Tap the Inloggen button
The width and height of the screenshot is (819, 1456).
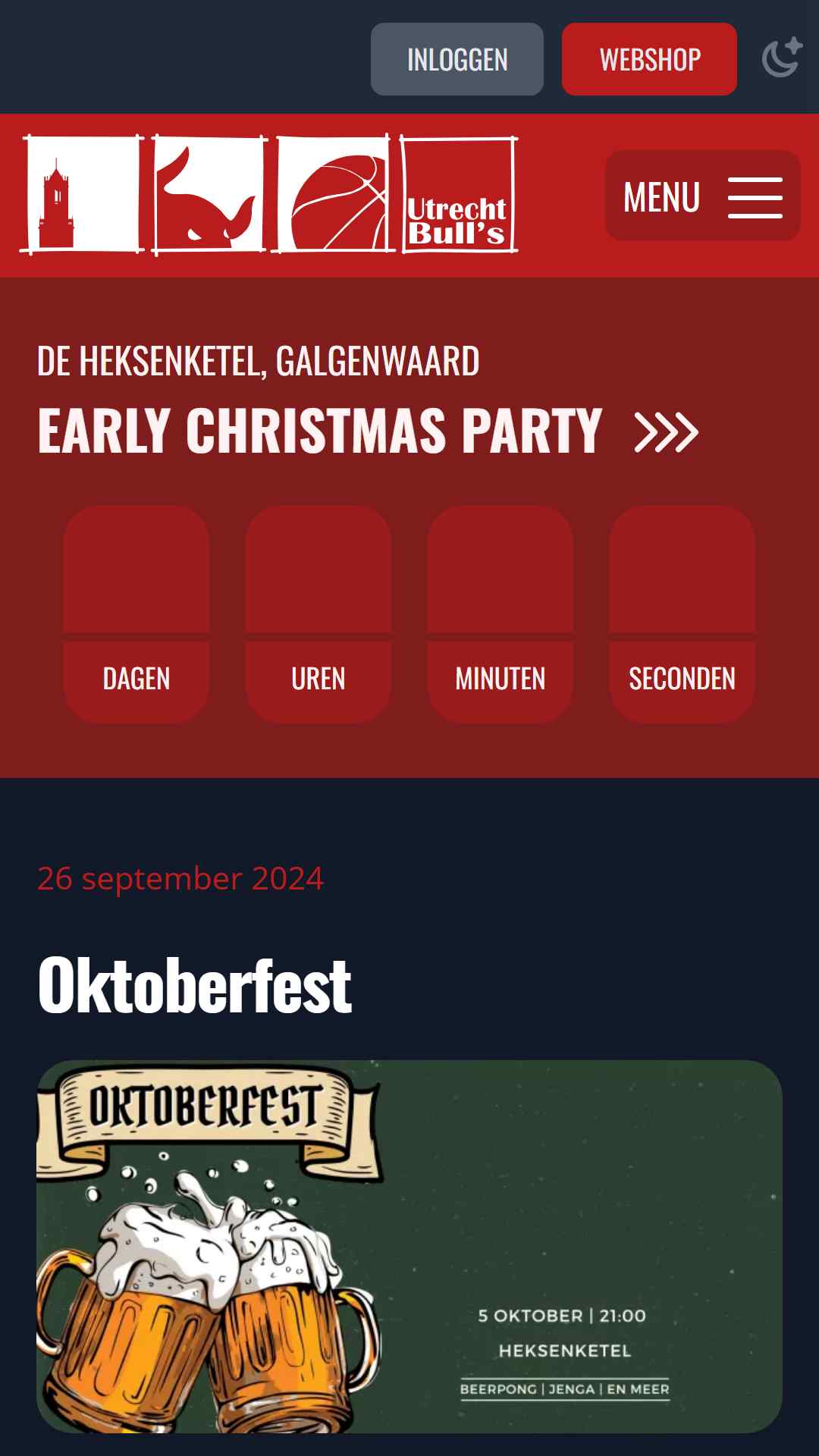pyautogui.click(x=457, y=59)
